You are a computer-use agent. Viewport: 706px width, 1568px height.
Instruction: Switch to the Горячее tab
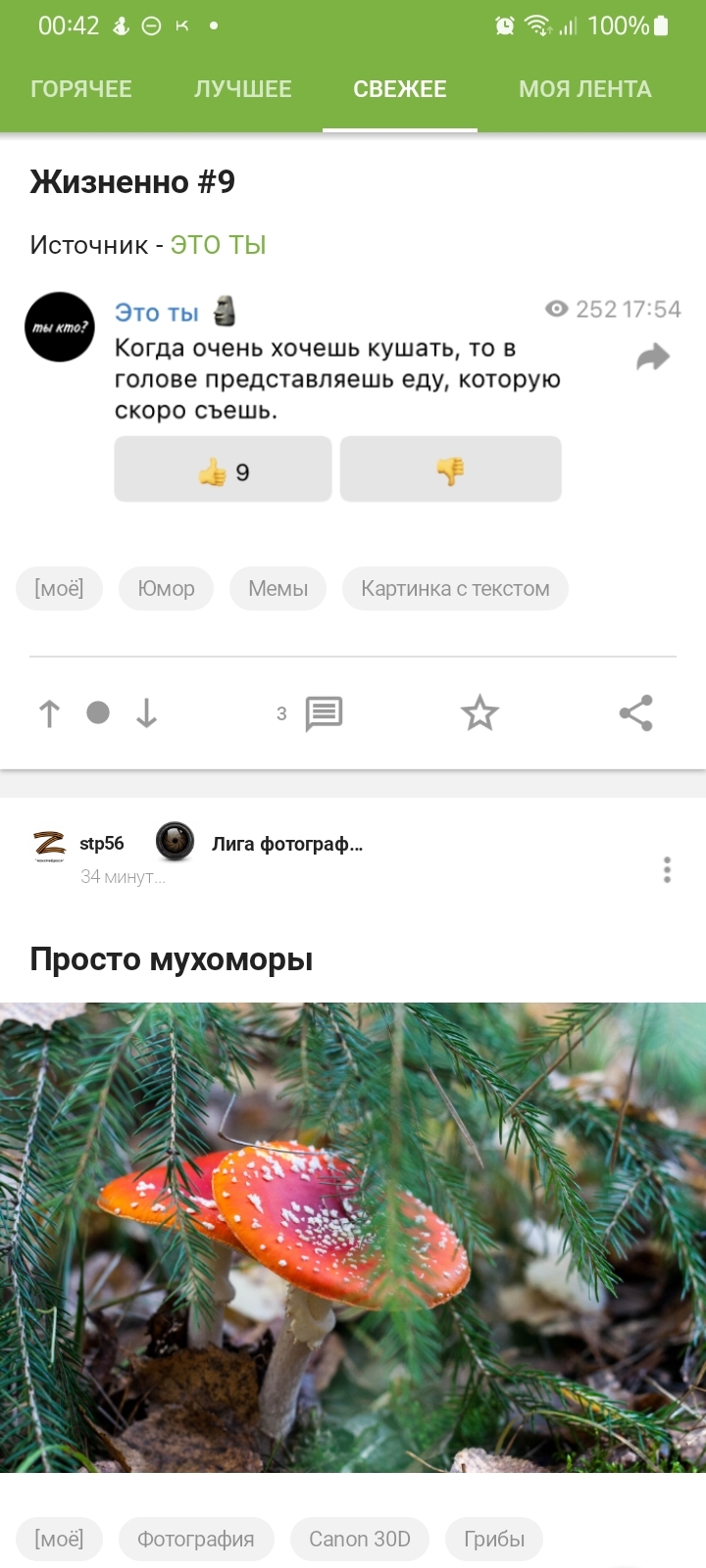click(x=81, y=89)
